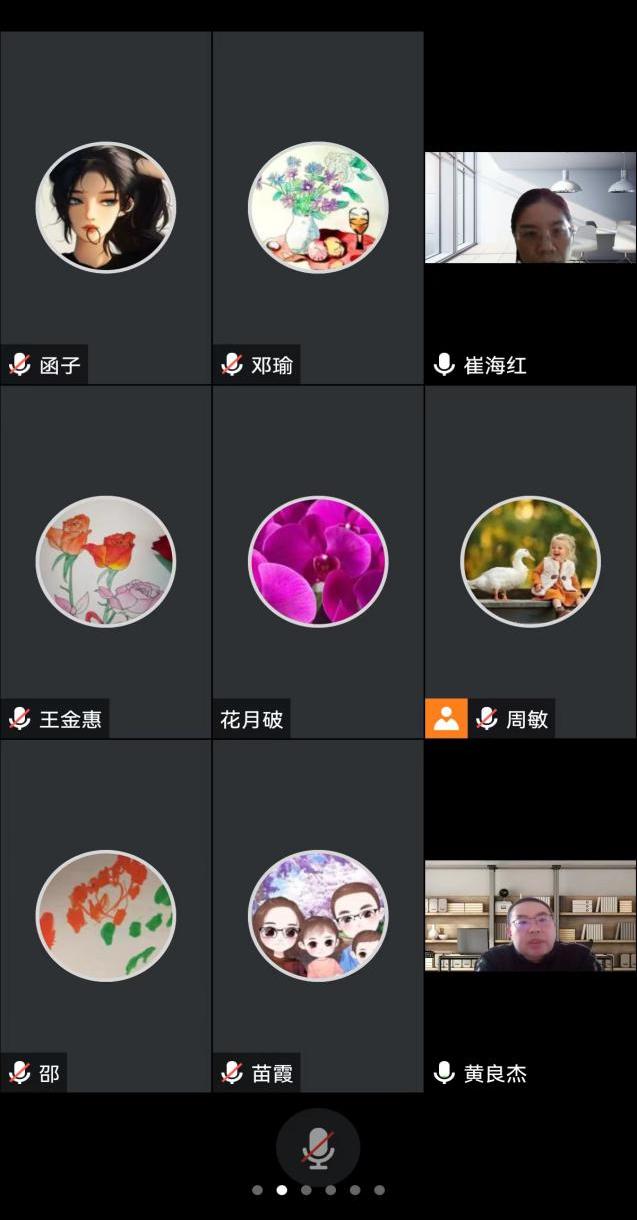This screenshot has width=637, height=1220.
Task: Tap the page indicator dots
Action: coord(318,1190)
